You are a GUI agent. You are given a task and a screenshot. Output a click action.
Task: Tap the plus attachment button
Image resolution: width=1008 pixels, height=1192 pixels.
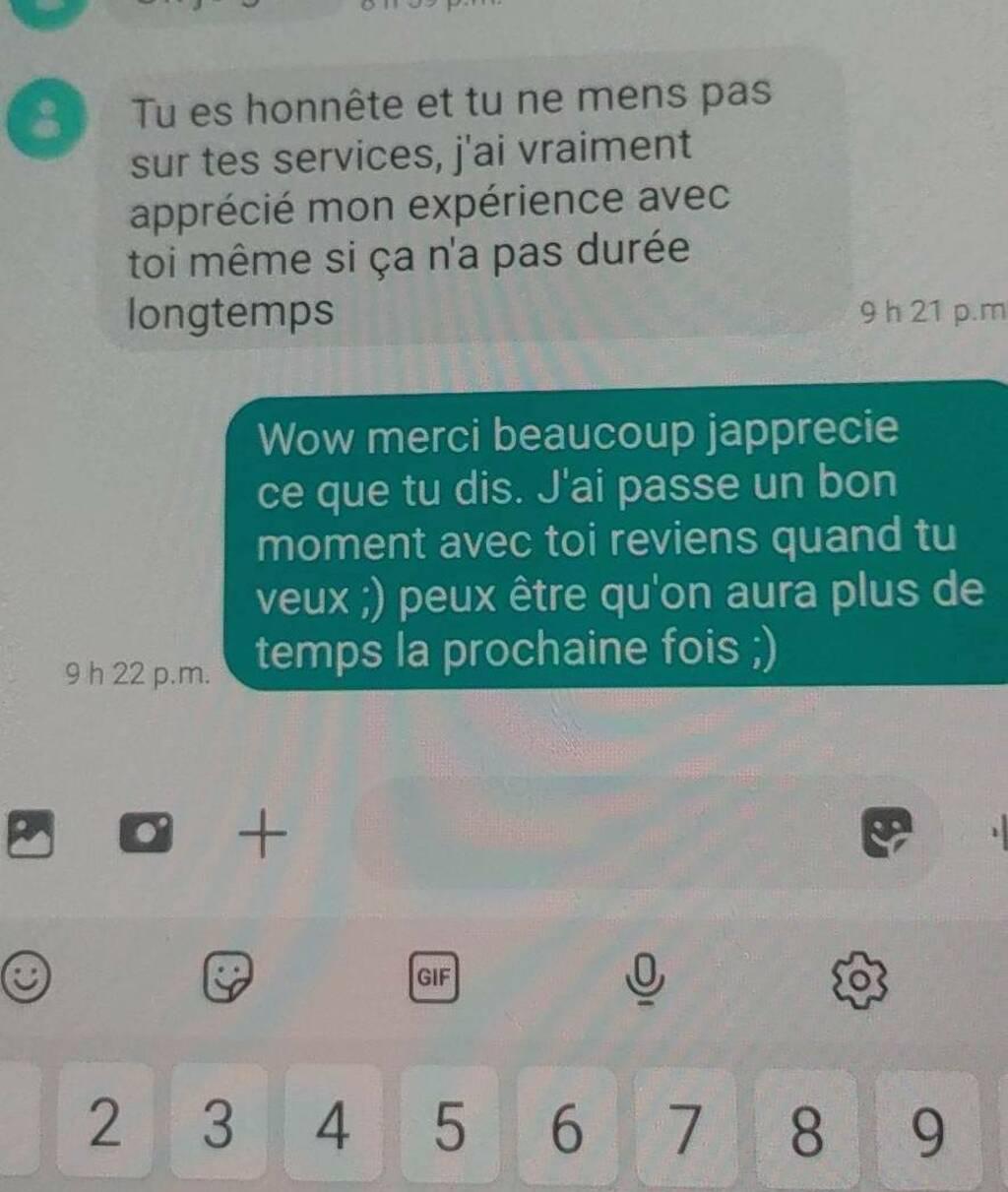pos(263,834)
